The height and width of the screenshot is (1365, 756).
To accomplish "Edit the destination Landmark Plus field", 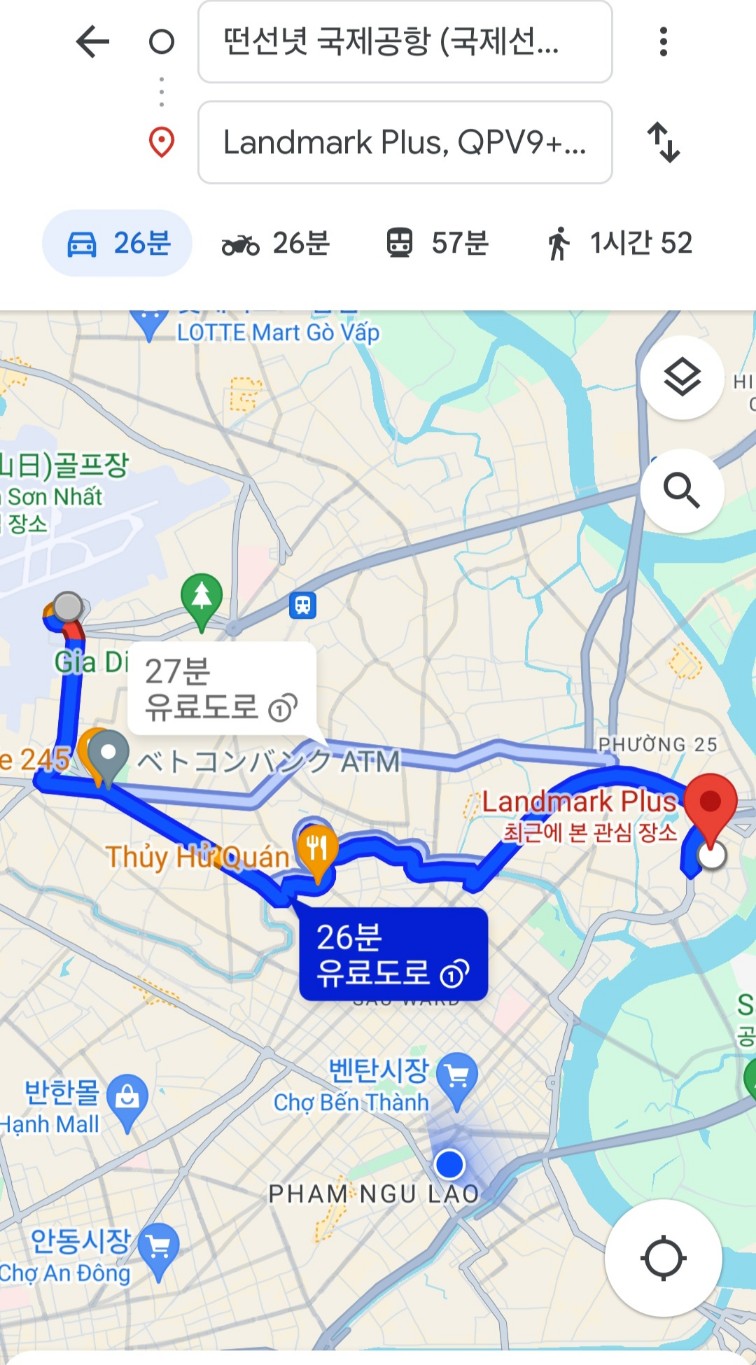I will [404, 142].
